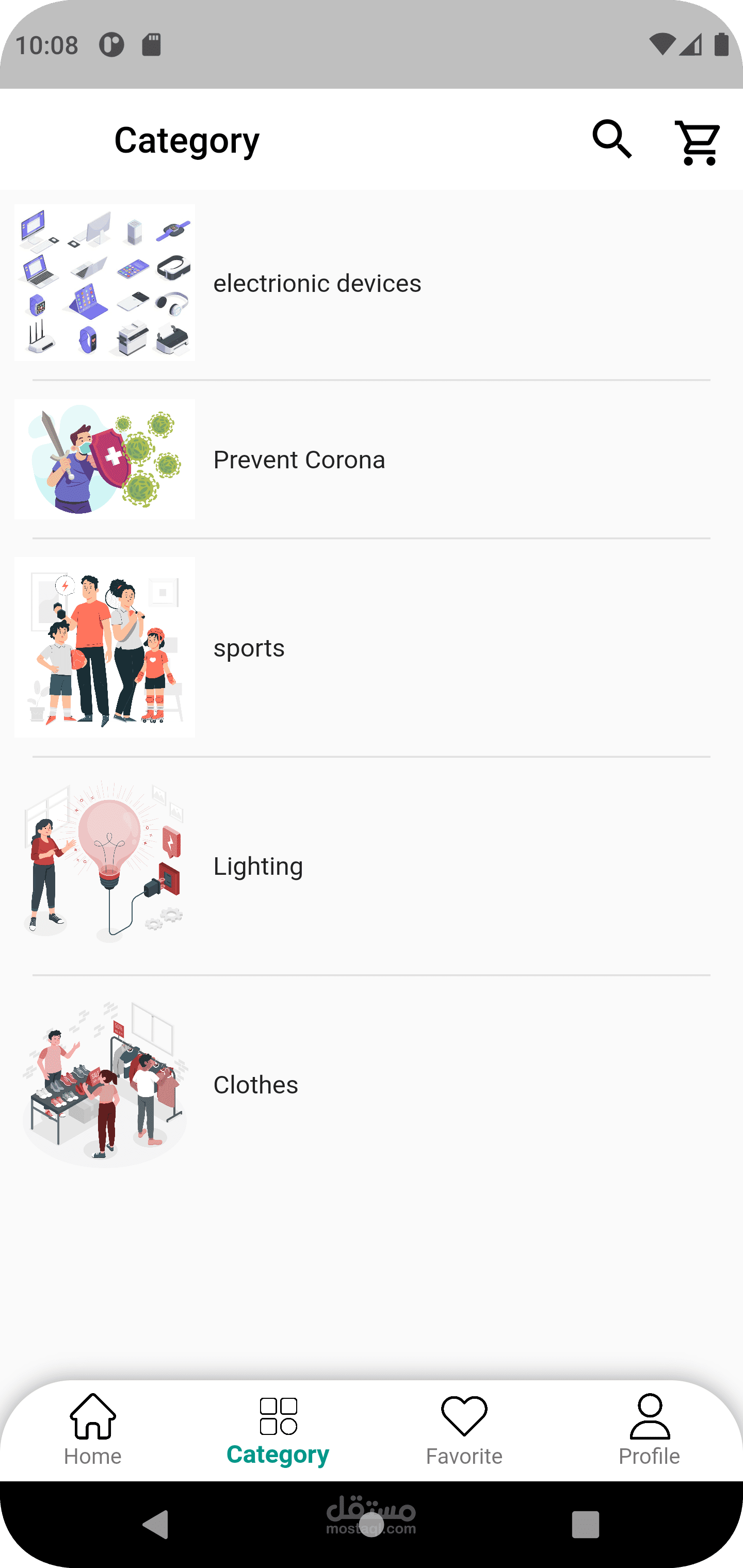The image size is (743, 1568).
Task: Open the electrionic devices category
Action: [317, 283]
